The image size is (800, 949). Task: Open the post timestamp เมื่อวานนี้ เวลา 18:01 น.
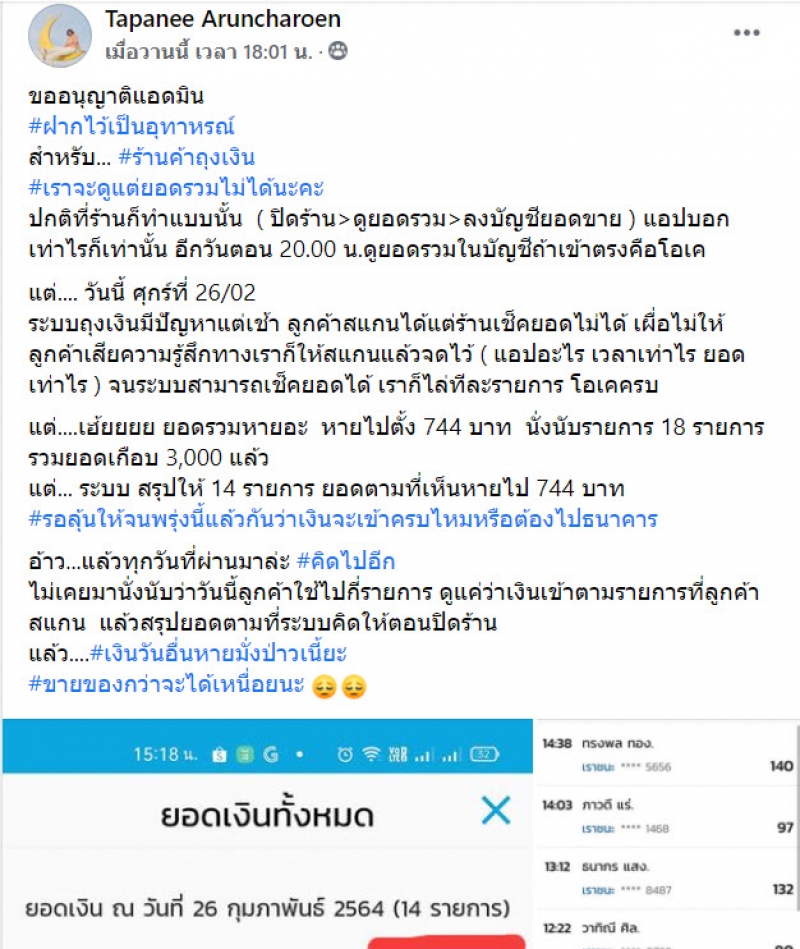(x=212, y=51)
